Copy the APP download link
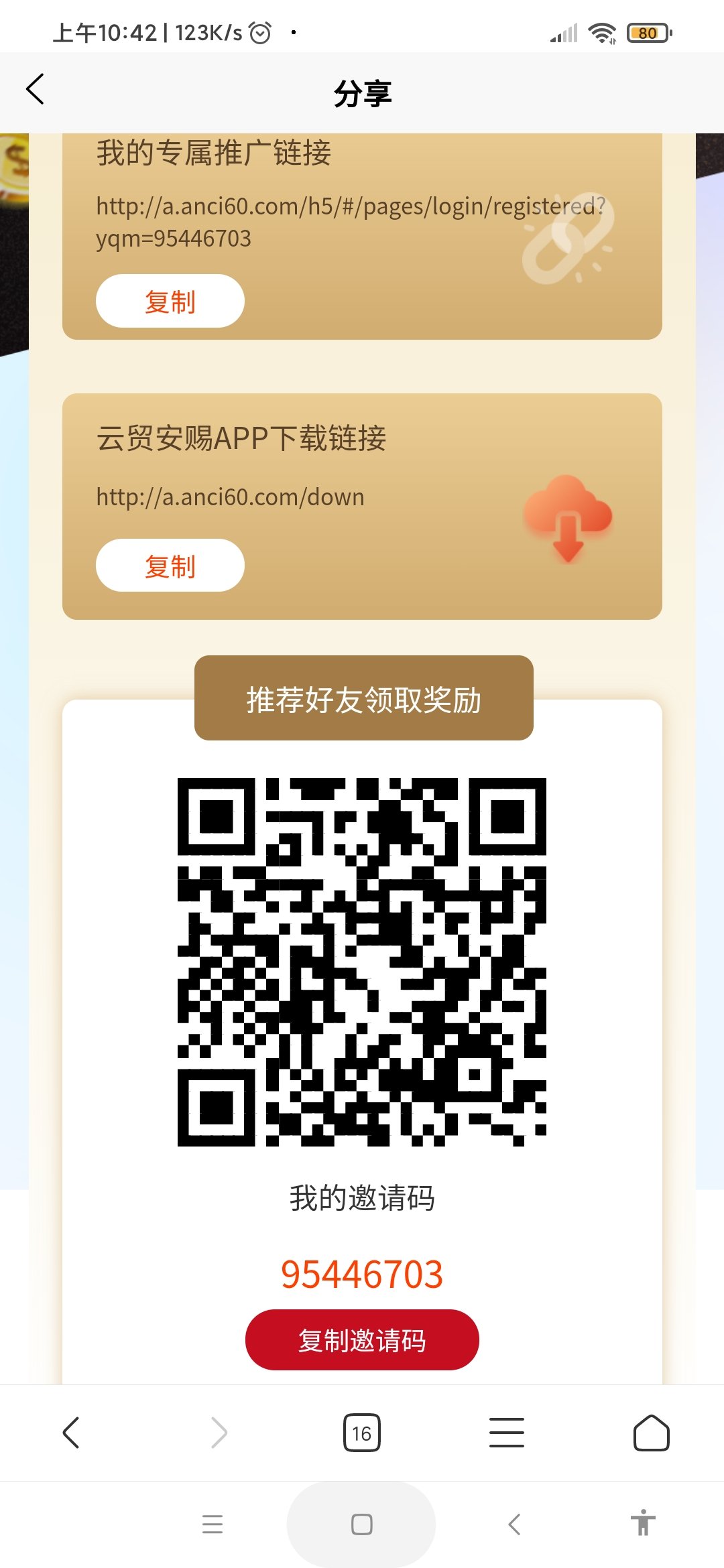The height and width of the screenshot is (1568, 724). (x=170, y=566)
